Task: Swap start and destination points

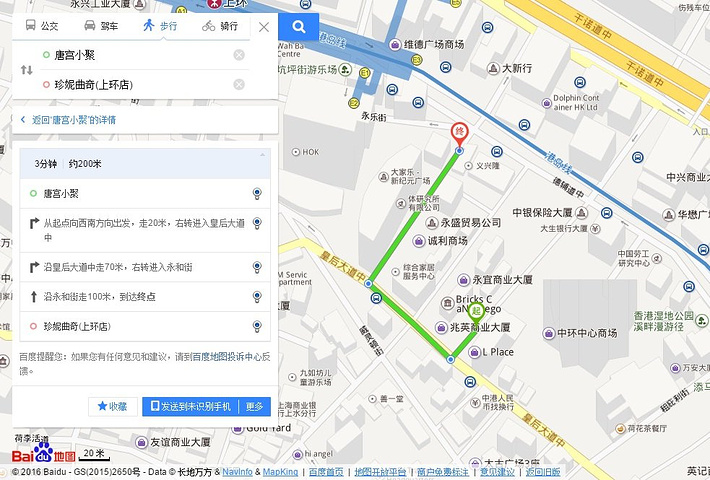Action: [x=26, y=70]
